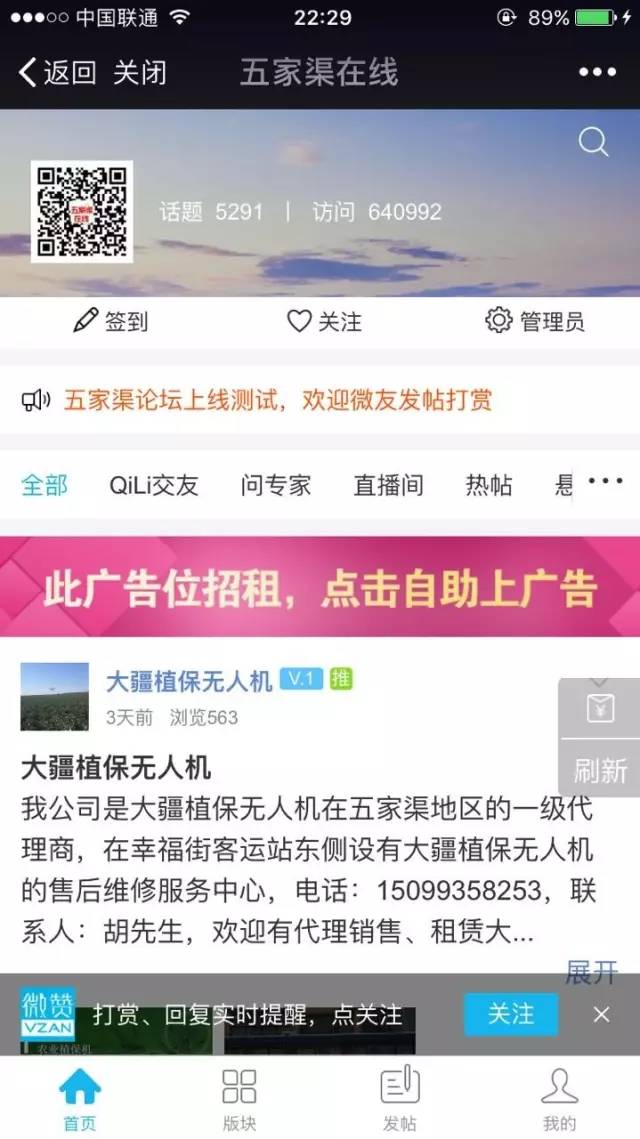Switch to the QiLi交友 tab
The width and height of the screenshot is (640, 1139).
point(154,485)
